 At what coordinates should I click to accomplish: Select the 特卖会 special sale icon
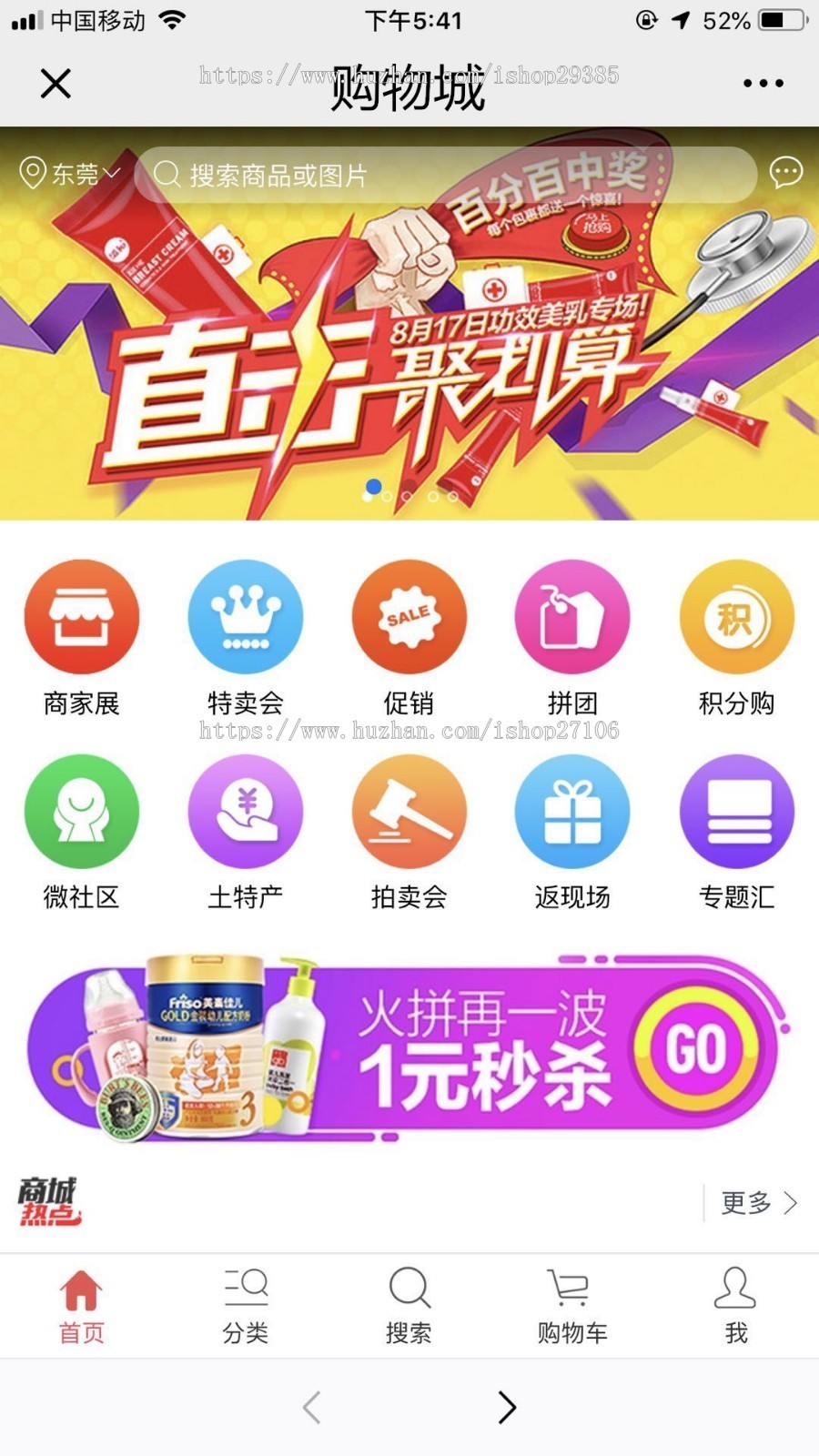click(x=244, y=615)
